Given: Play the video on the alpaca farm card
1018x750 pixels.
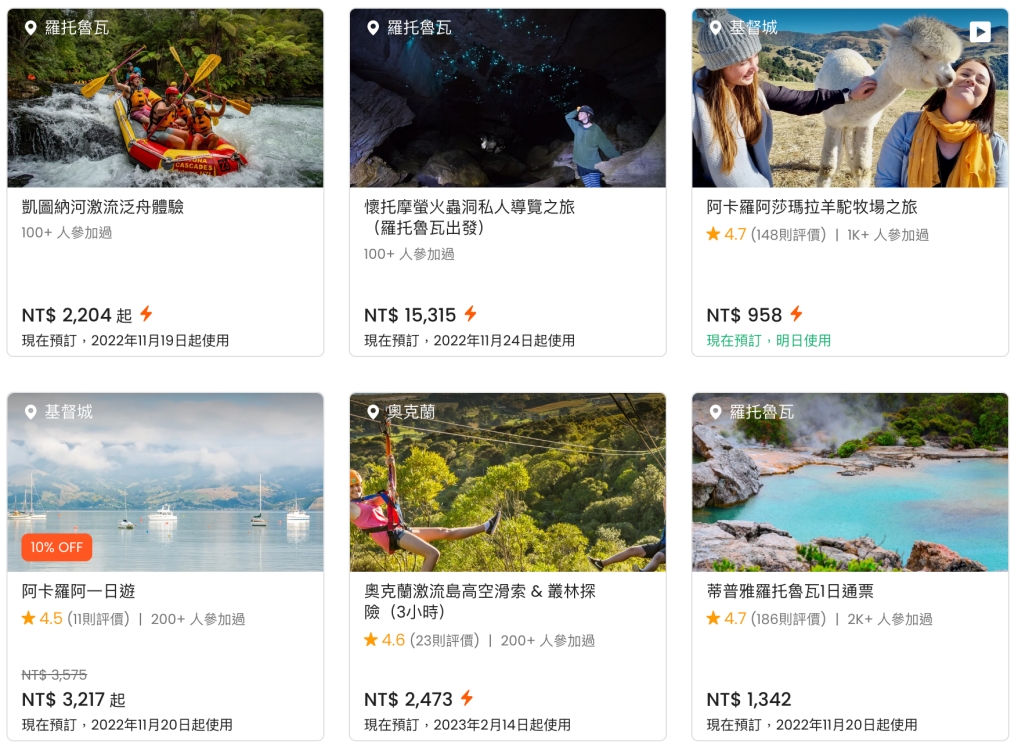Looking at the screenshot, I should click(980, 32).
